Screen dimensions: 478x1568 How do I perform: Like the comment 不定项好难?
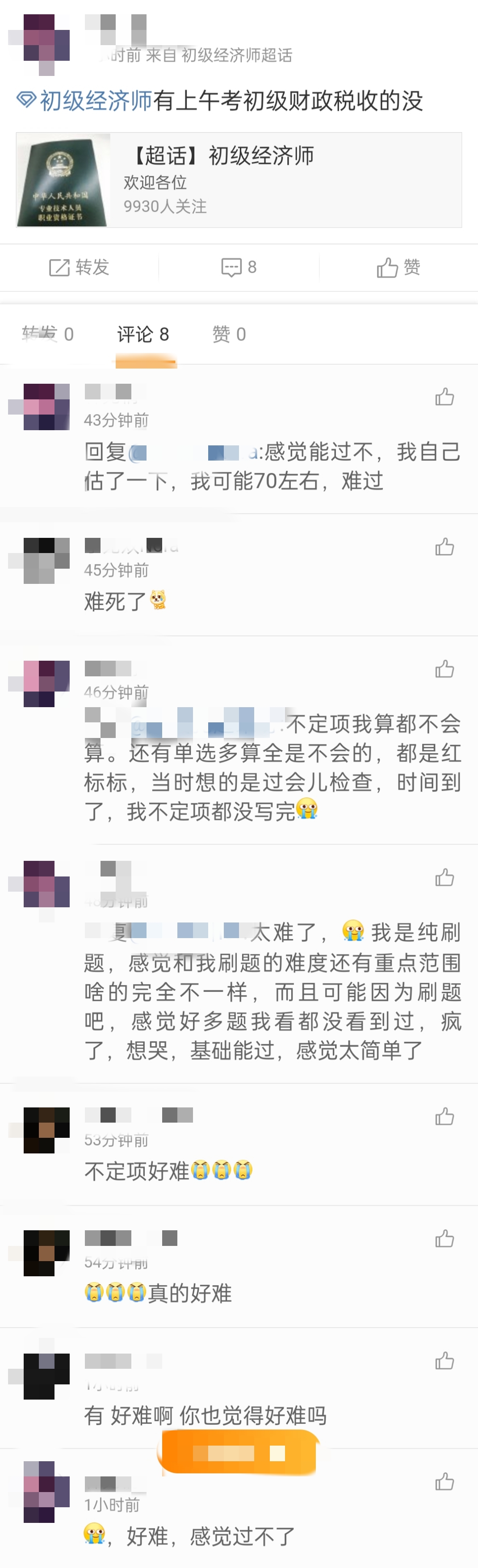tap(444, 1117)
